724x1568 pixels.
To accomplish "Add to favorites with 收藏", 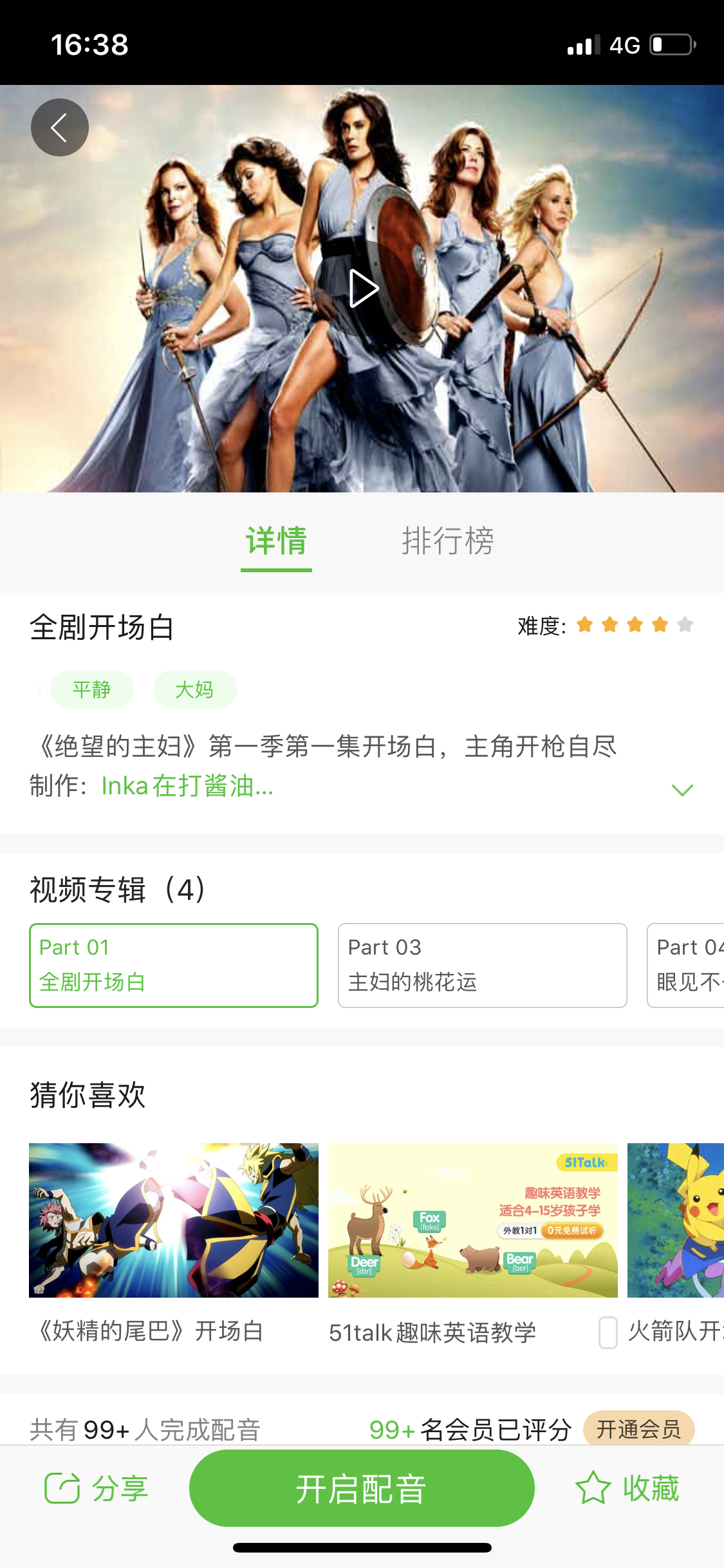I will (627, 1488).
